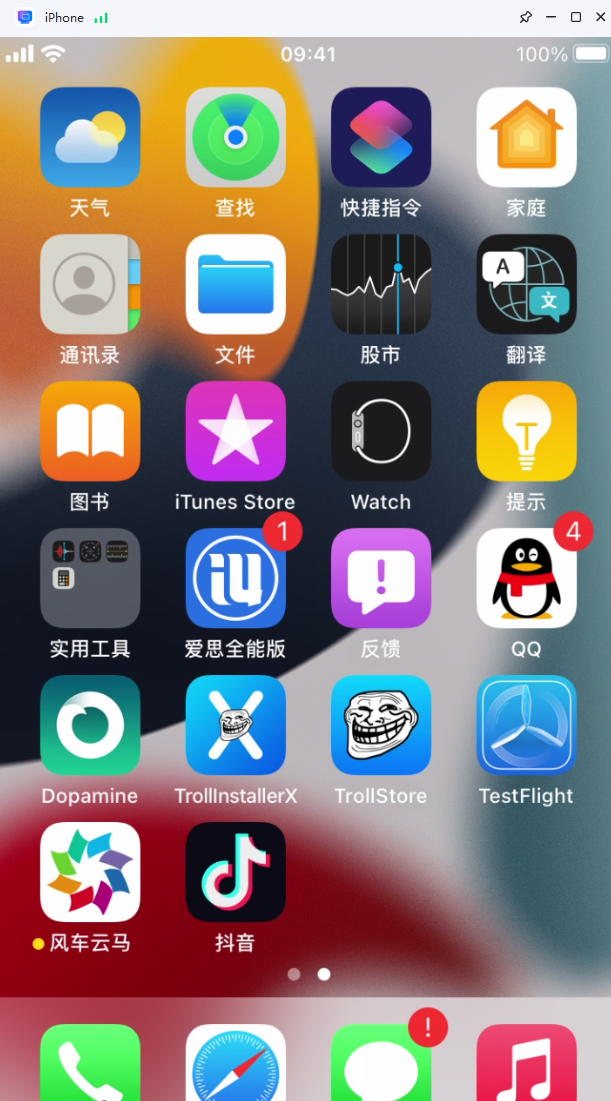
Task: Launch 抖音 app
Action: [x=235, y=872]
